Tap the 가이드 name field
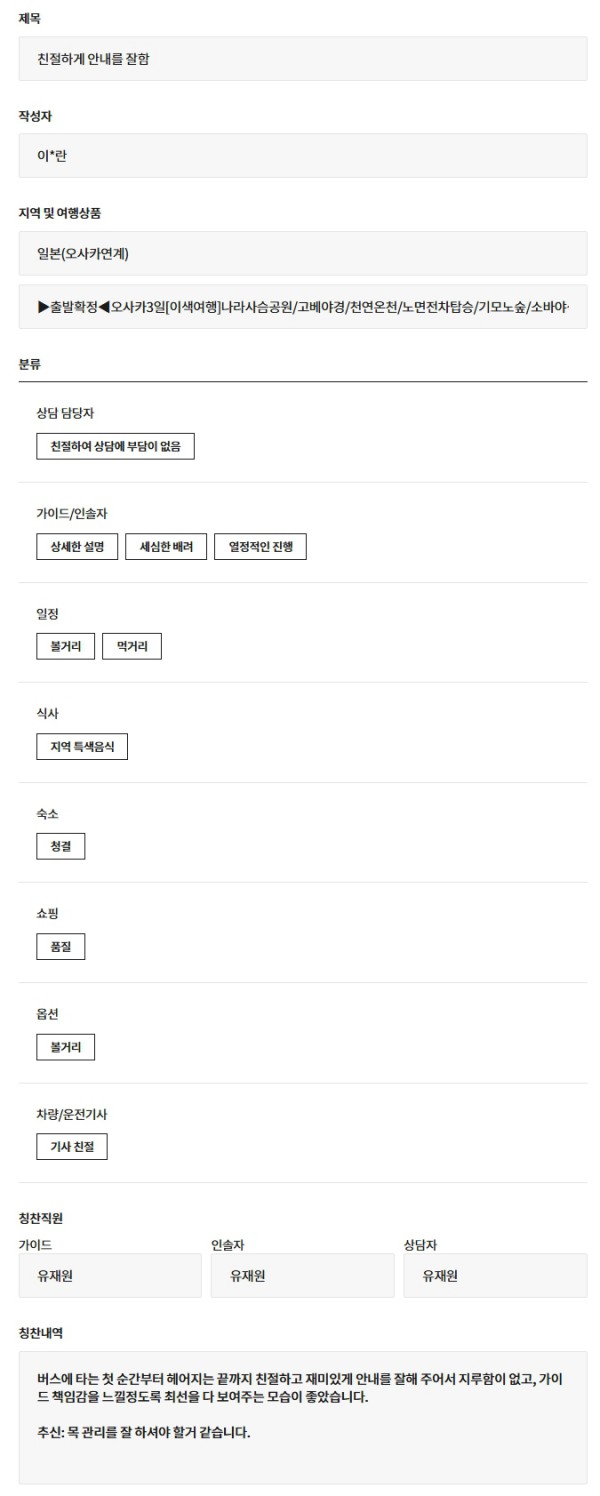This screenshot has height=1496, width=600. 110,1276
